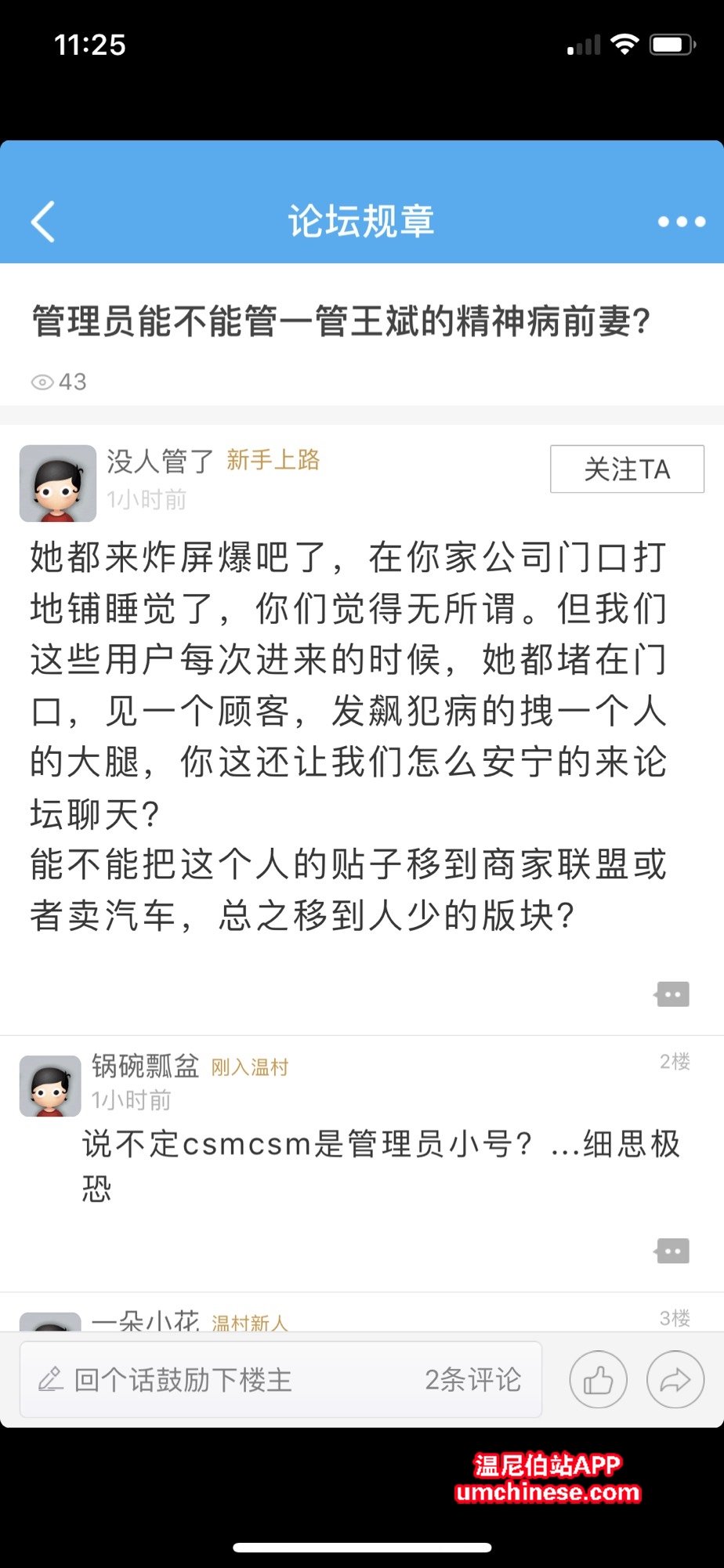This screenshot has width=724, height=1568.
Task: Open 锅碗瓢盆's username link
Action: pyautogui.click(x=145, y=1066)
